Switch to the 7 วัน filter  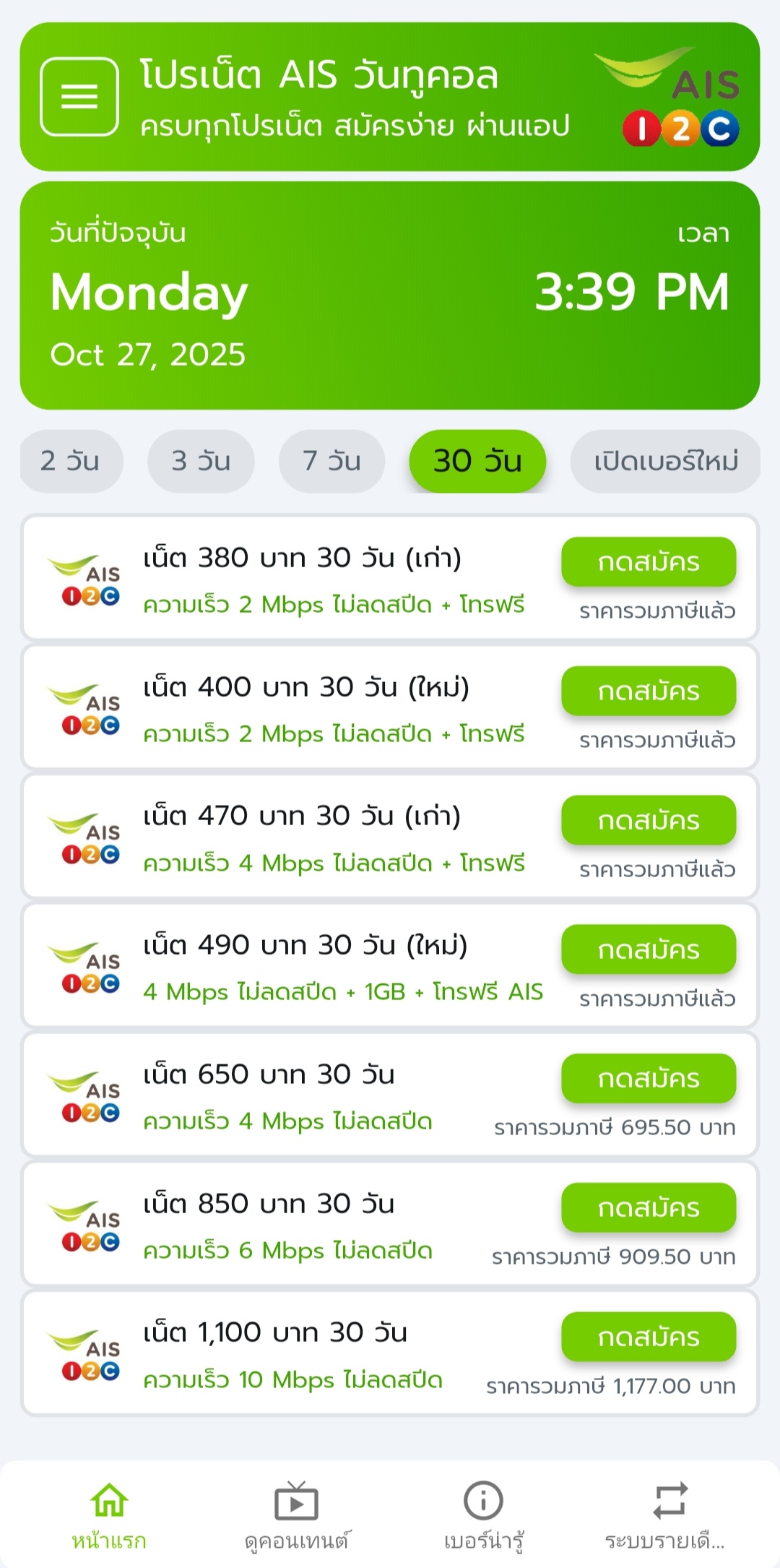(331, 461)
